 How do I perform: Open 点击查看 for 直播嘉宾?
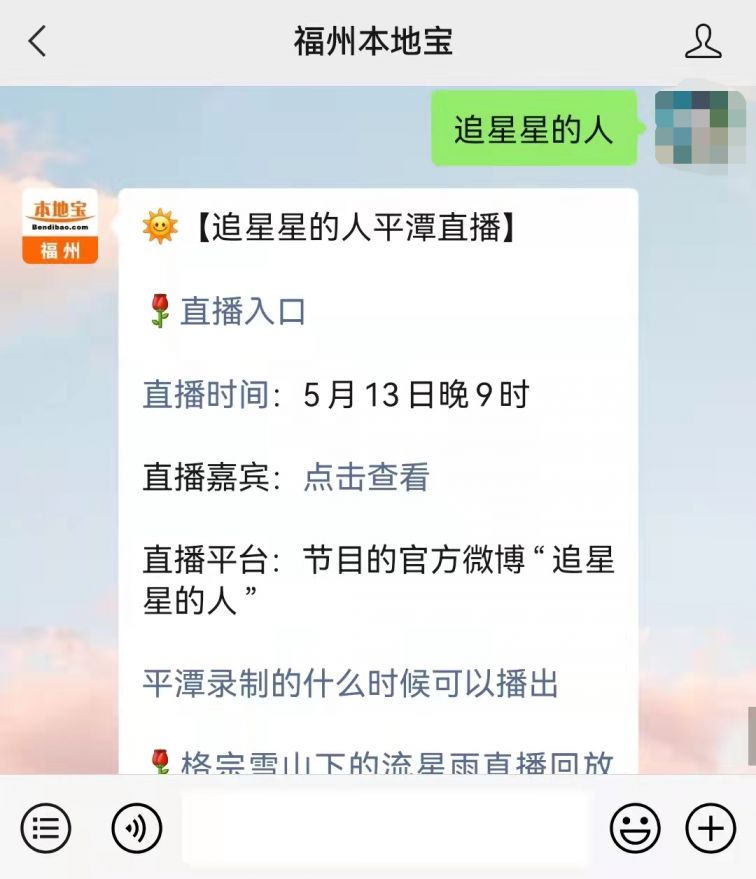click(x=366, y=477)
